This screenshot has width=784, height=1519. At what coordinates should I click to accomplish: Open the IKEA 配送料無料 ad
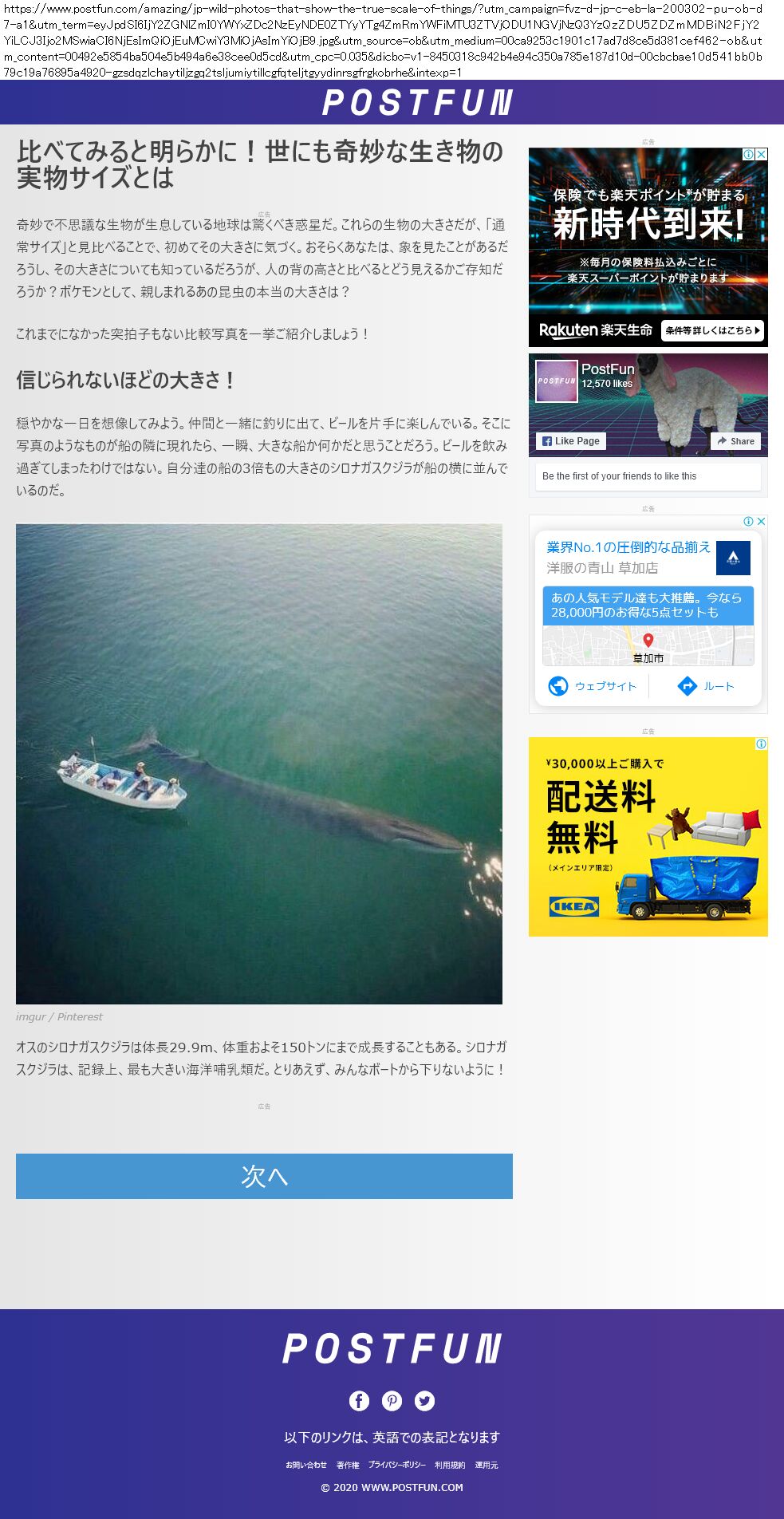click(x=648, y=838)
